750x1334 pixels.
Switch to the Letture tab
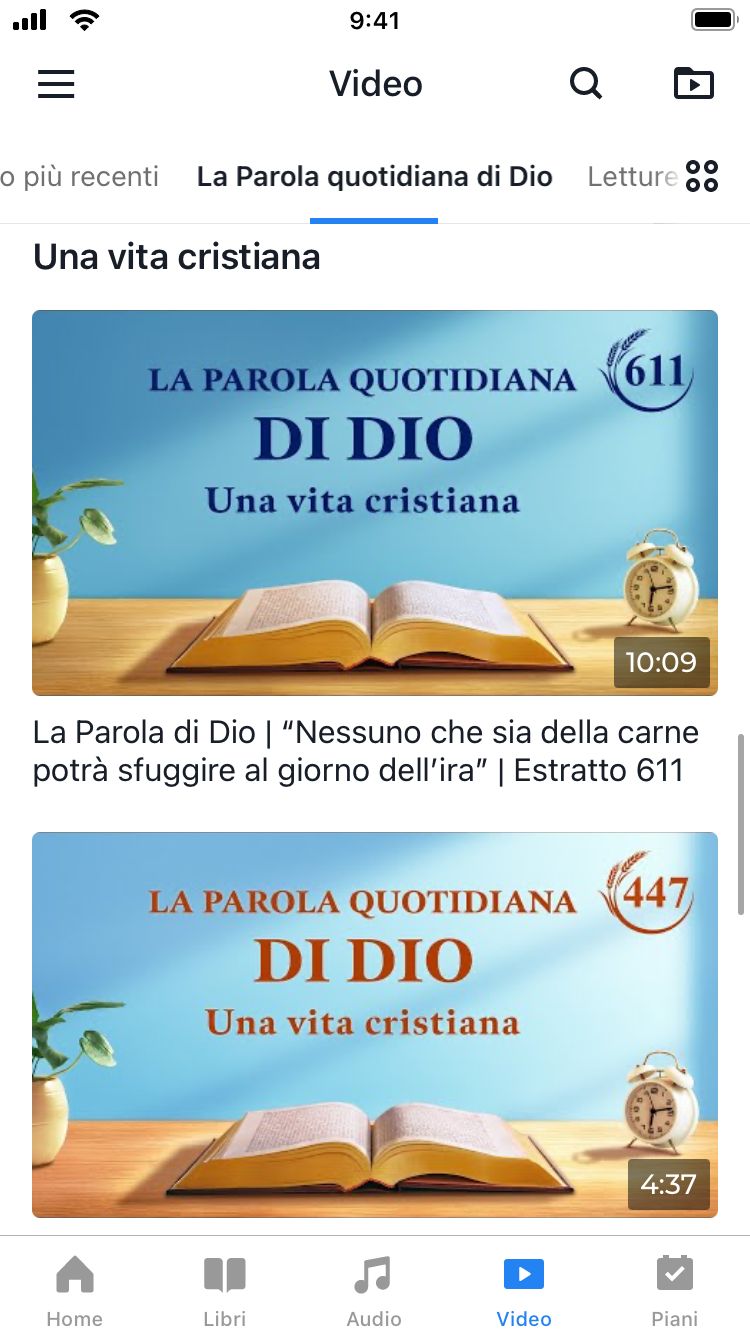tap(632, 177)
